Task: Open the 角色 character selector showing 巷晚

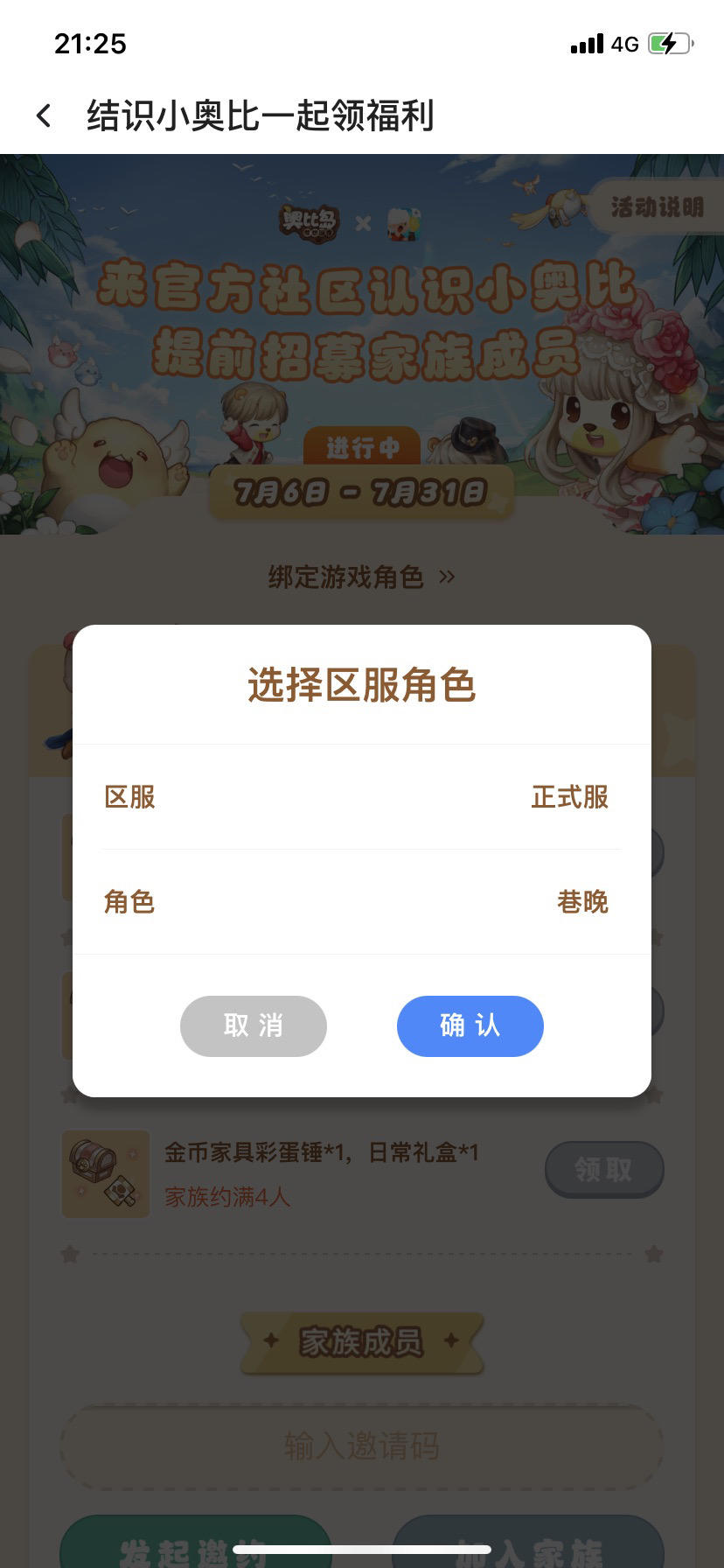Action: (x=582, y=903)
